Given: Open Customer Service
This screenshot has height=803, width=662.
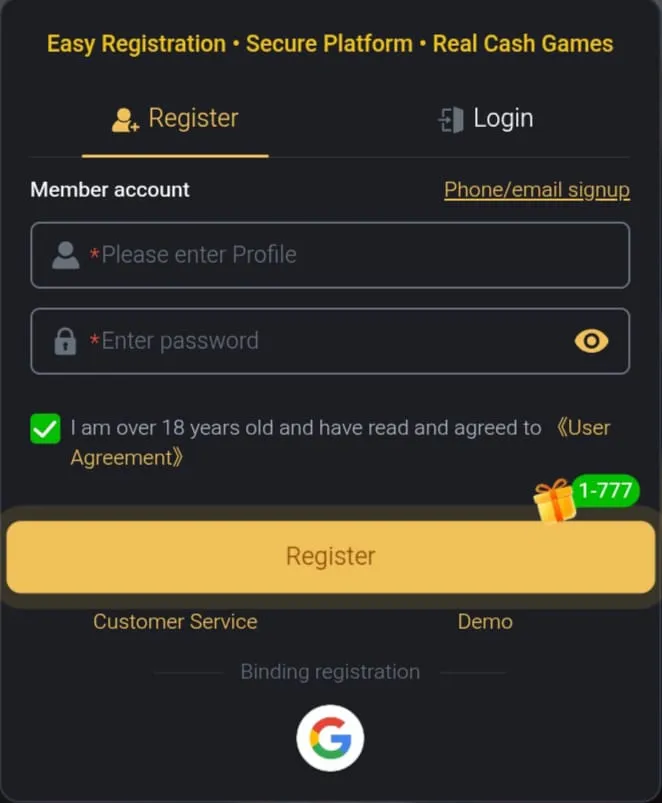Looking at the screenshot, I should click(x=175, y=622).
